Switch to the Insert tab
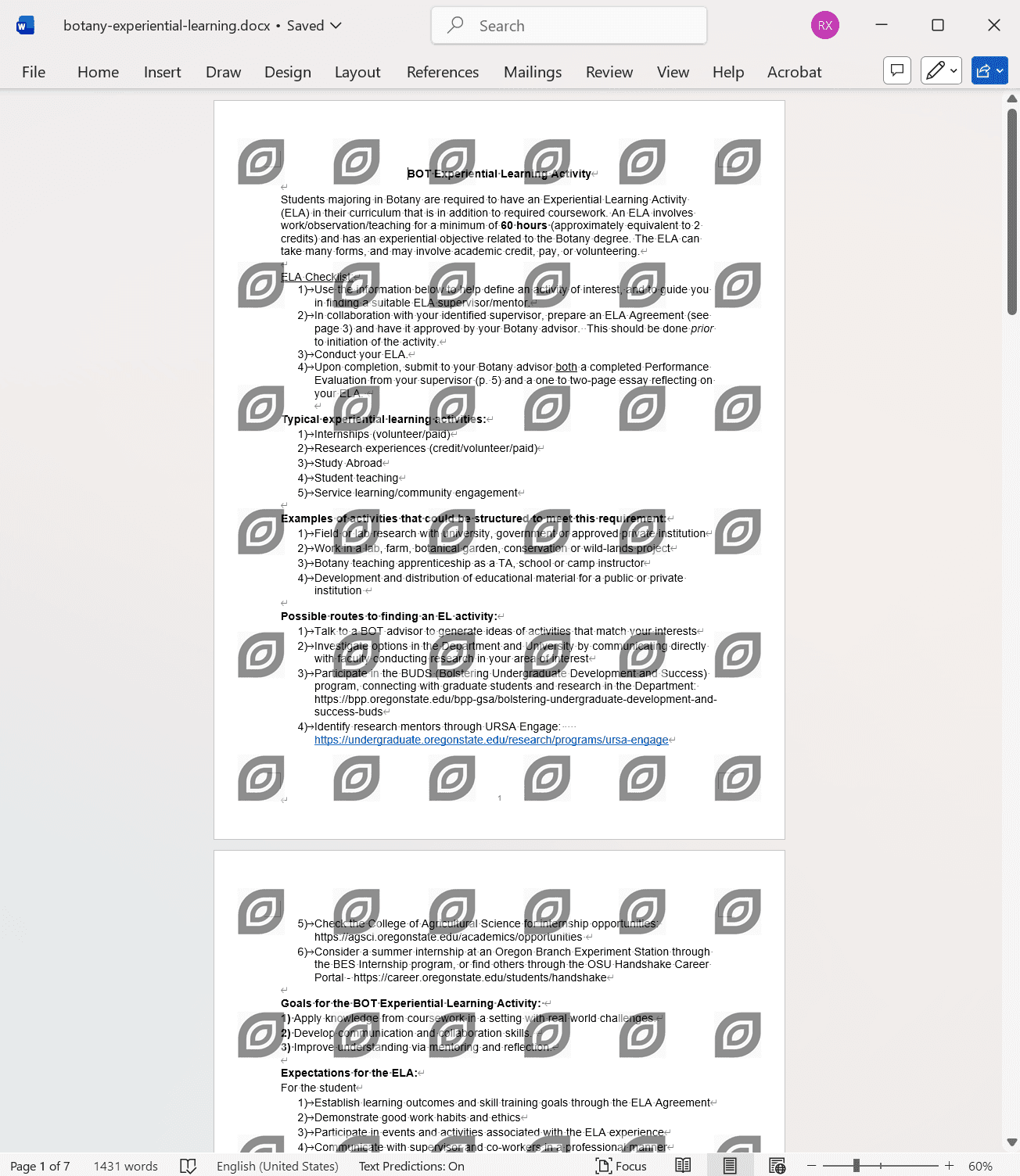Image resolution: width=1020 pixels, height=1176 pixels. 162,72
